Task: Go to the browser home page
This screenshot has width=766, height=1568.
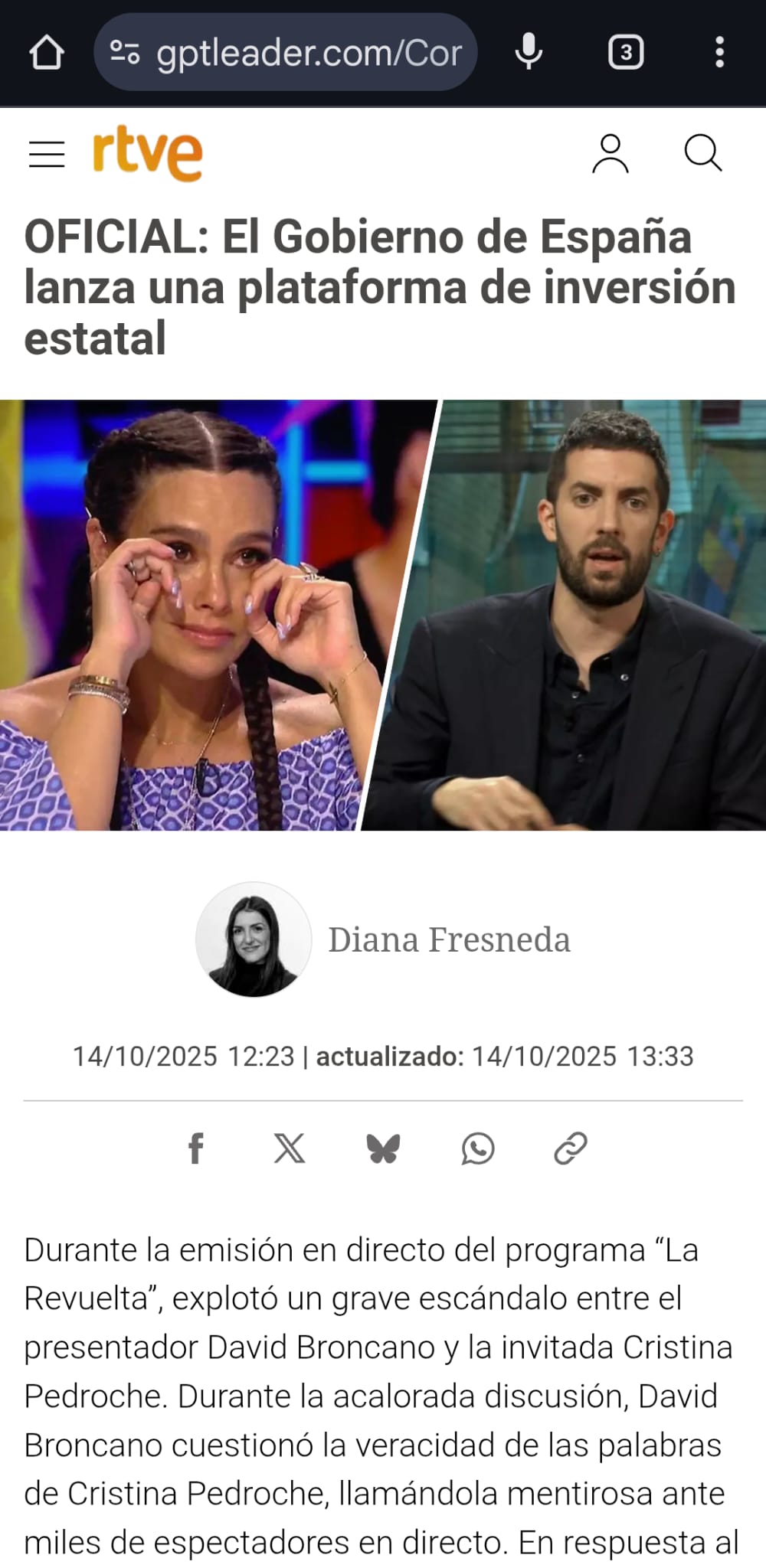Action: click(47, 53)
